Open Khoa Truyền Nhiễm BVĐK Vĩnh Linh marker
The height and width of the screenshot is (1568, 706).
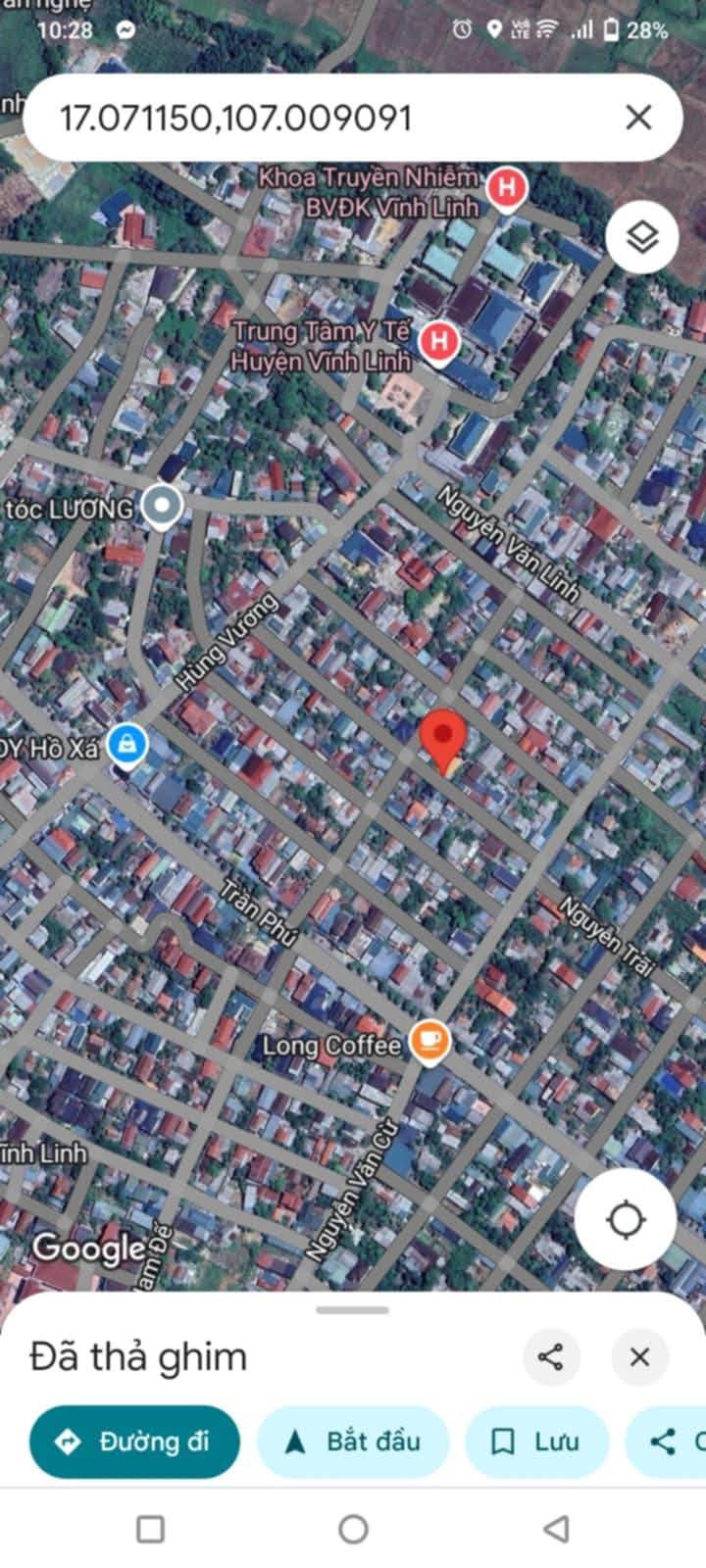tap(505, 188)
